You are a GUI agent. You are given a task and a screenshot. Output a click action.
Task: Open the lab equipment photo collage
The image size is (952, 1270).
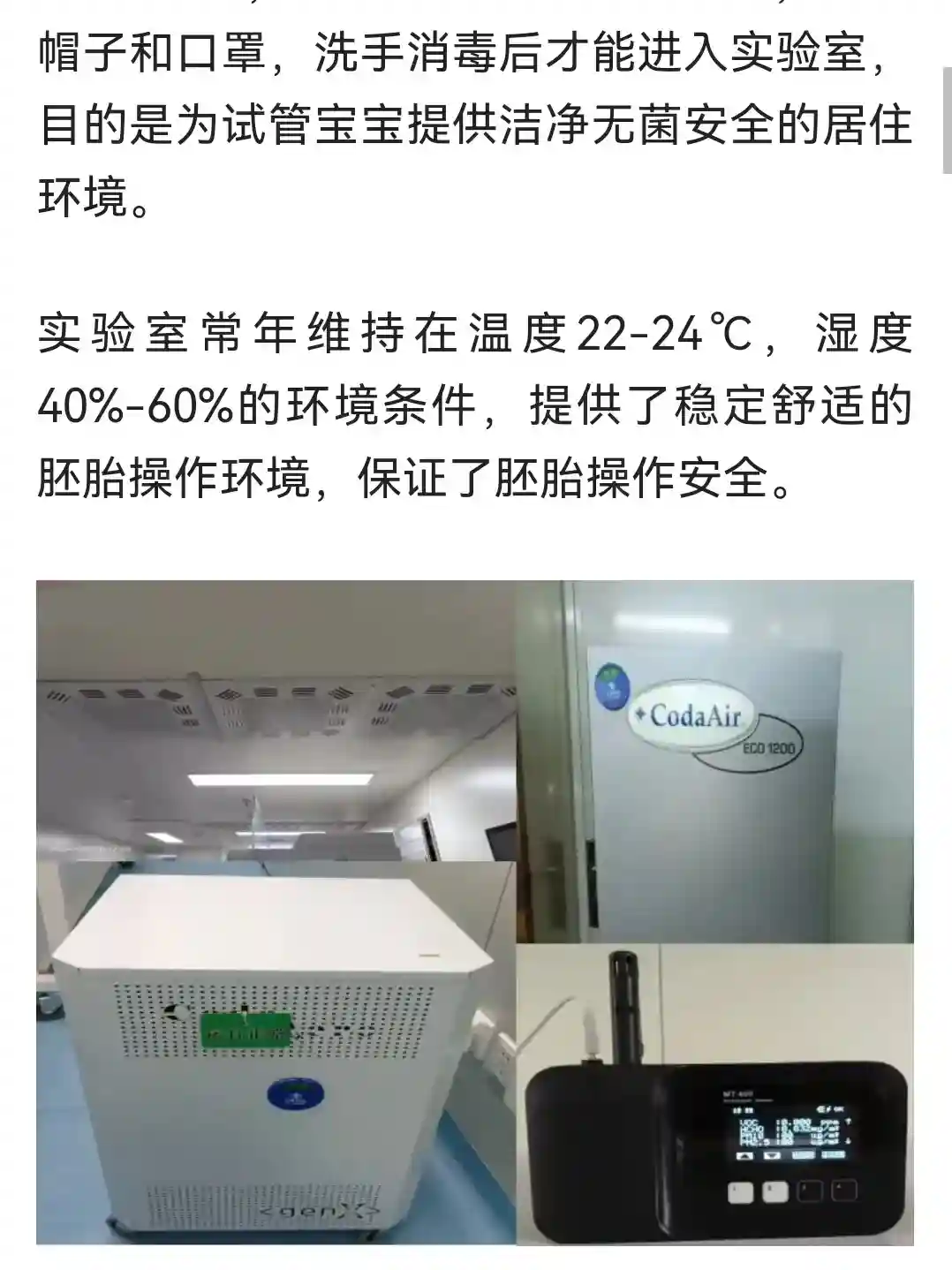click(x=475, y=911)
